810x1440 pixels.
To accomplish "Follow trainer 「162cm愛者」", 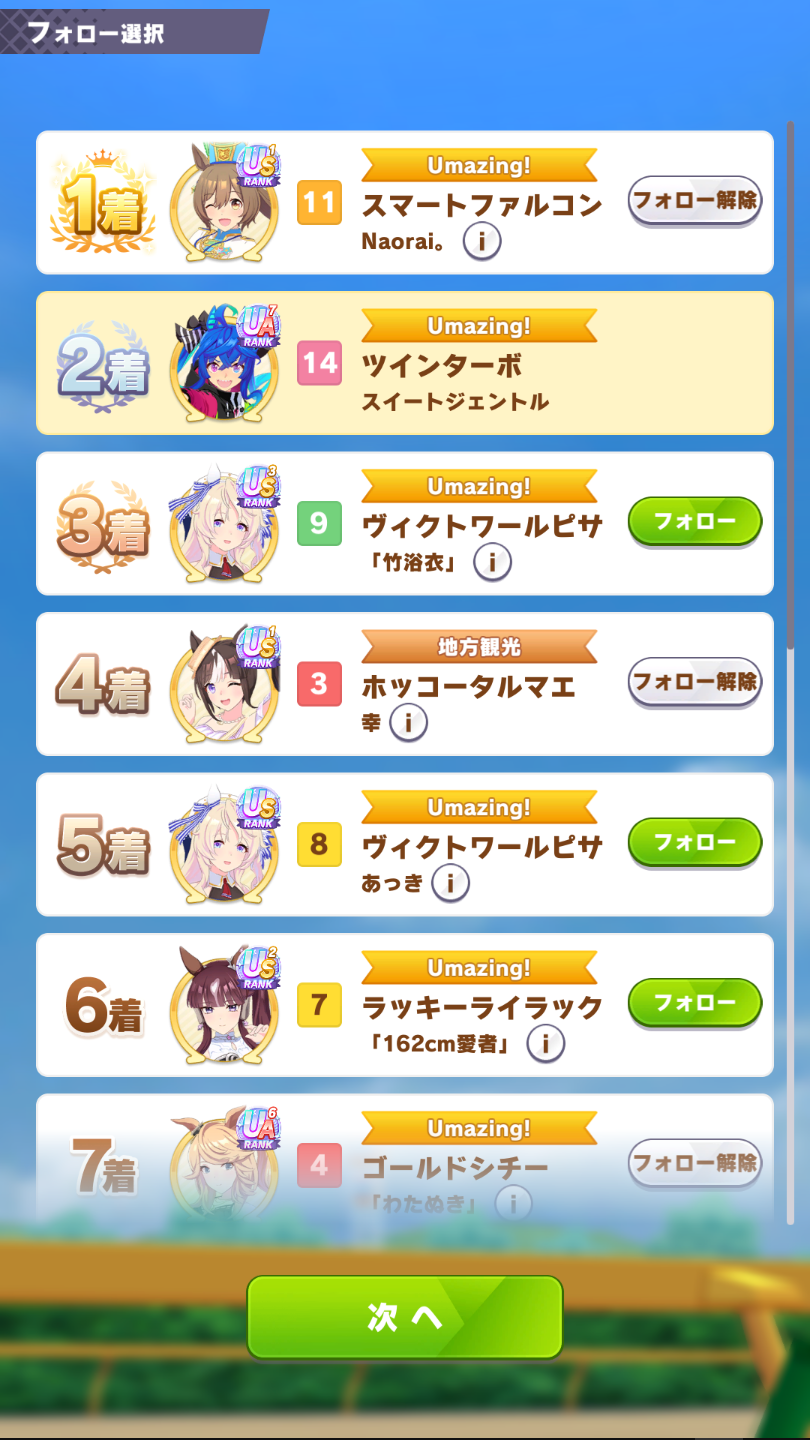I will coord(694,1003).
